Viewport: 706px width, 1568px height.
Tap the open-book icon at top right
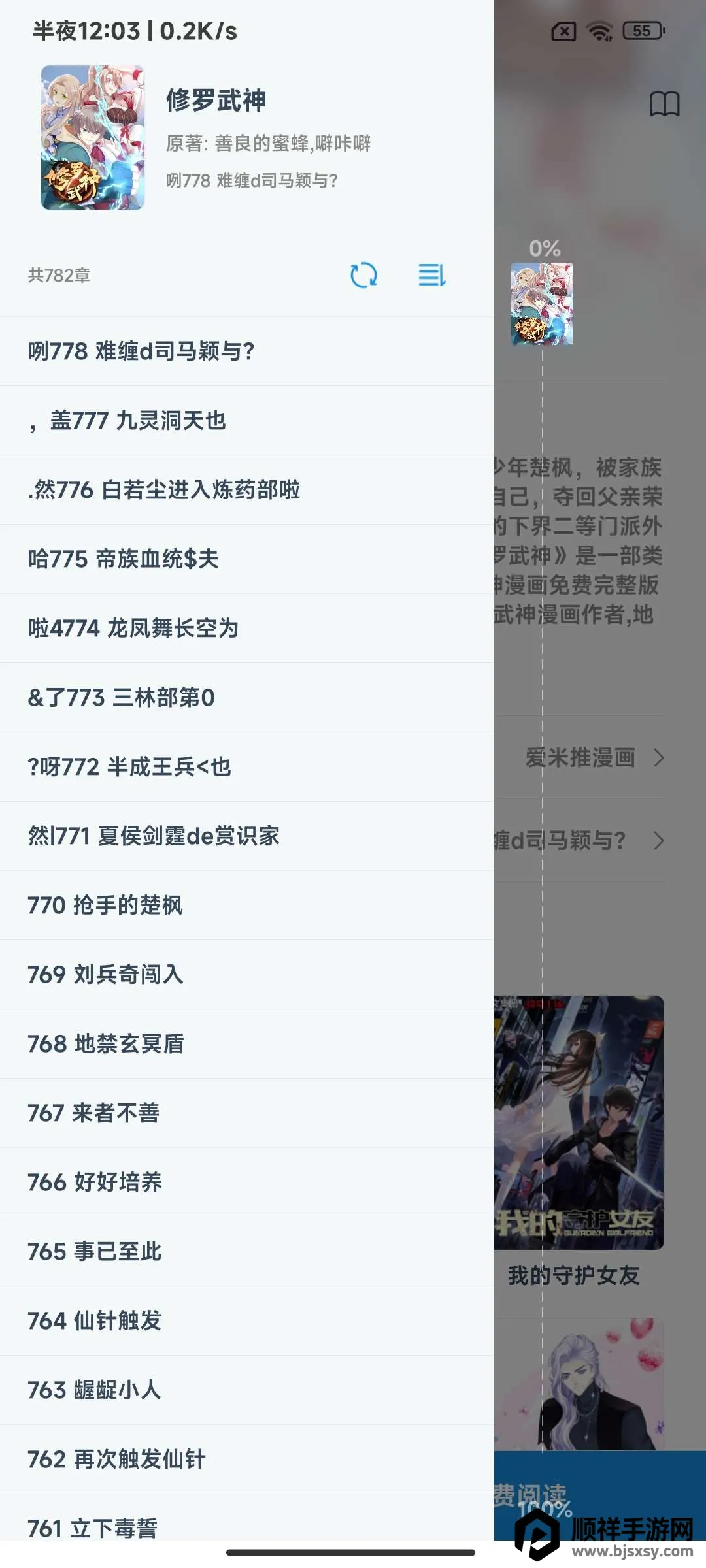click(x=664, y=104)
